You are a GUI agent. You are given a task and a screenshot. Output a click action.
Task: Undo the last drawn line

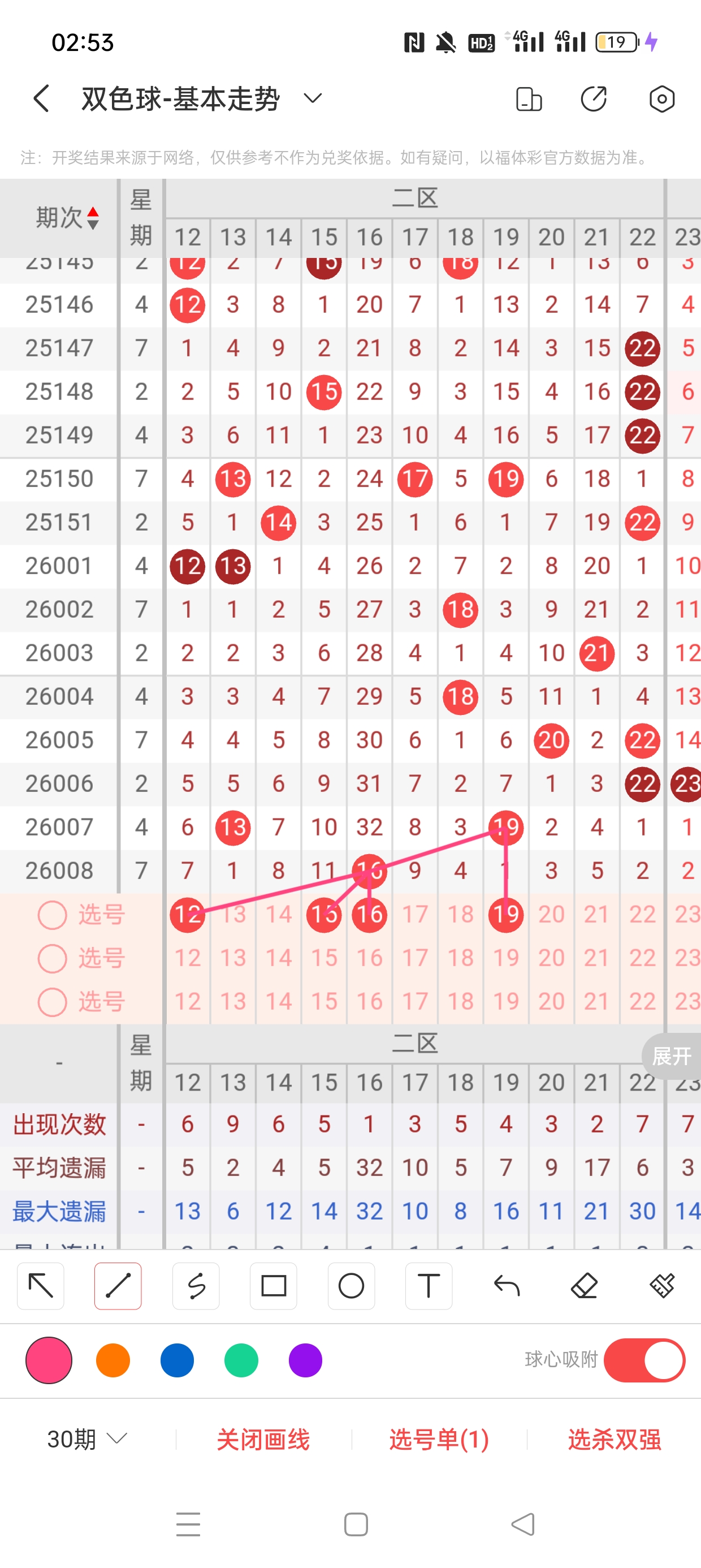click(x=507, y=1286)
